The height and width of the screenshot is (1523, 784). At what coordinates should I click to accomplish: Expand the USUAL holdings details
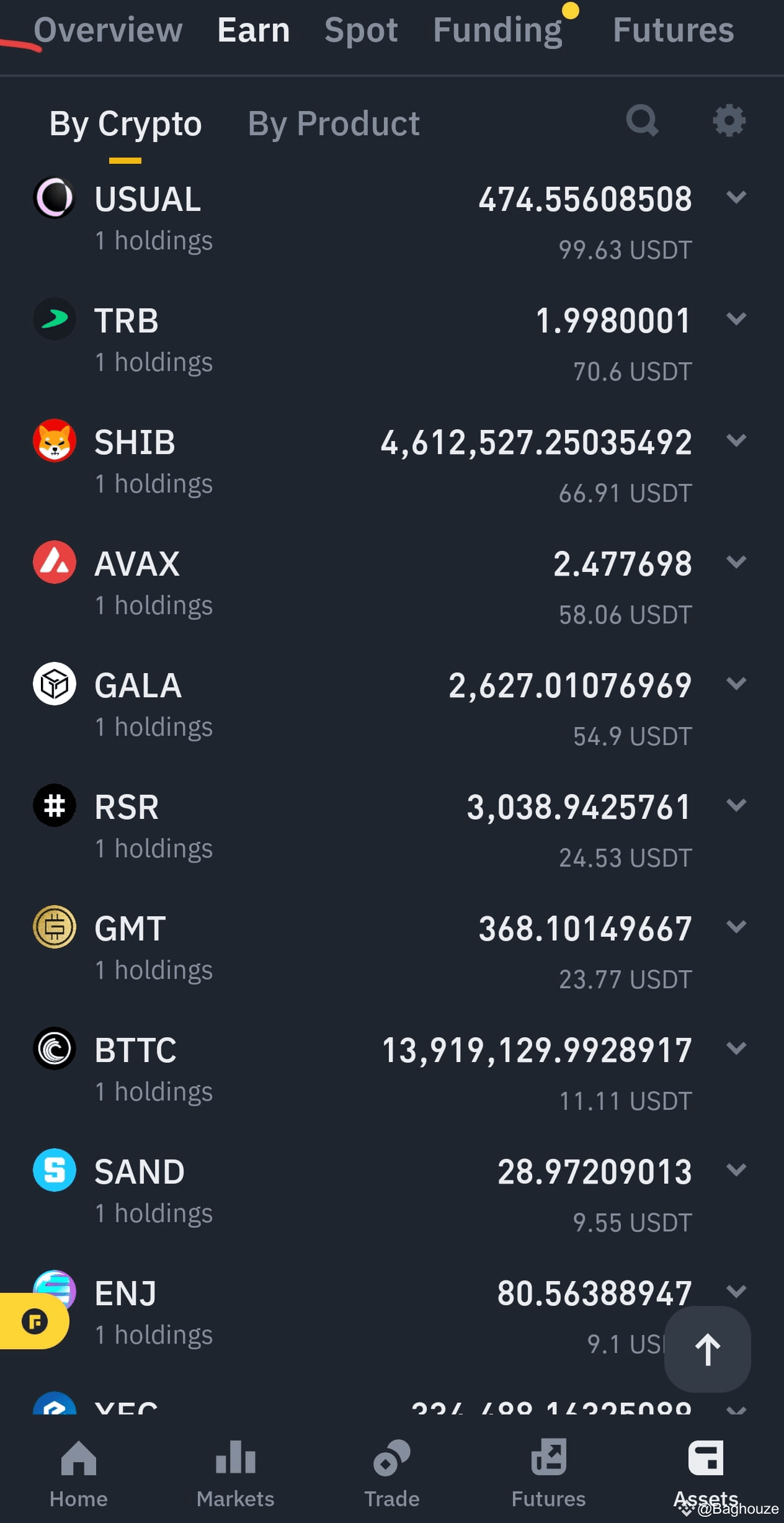(737, 198)
